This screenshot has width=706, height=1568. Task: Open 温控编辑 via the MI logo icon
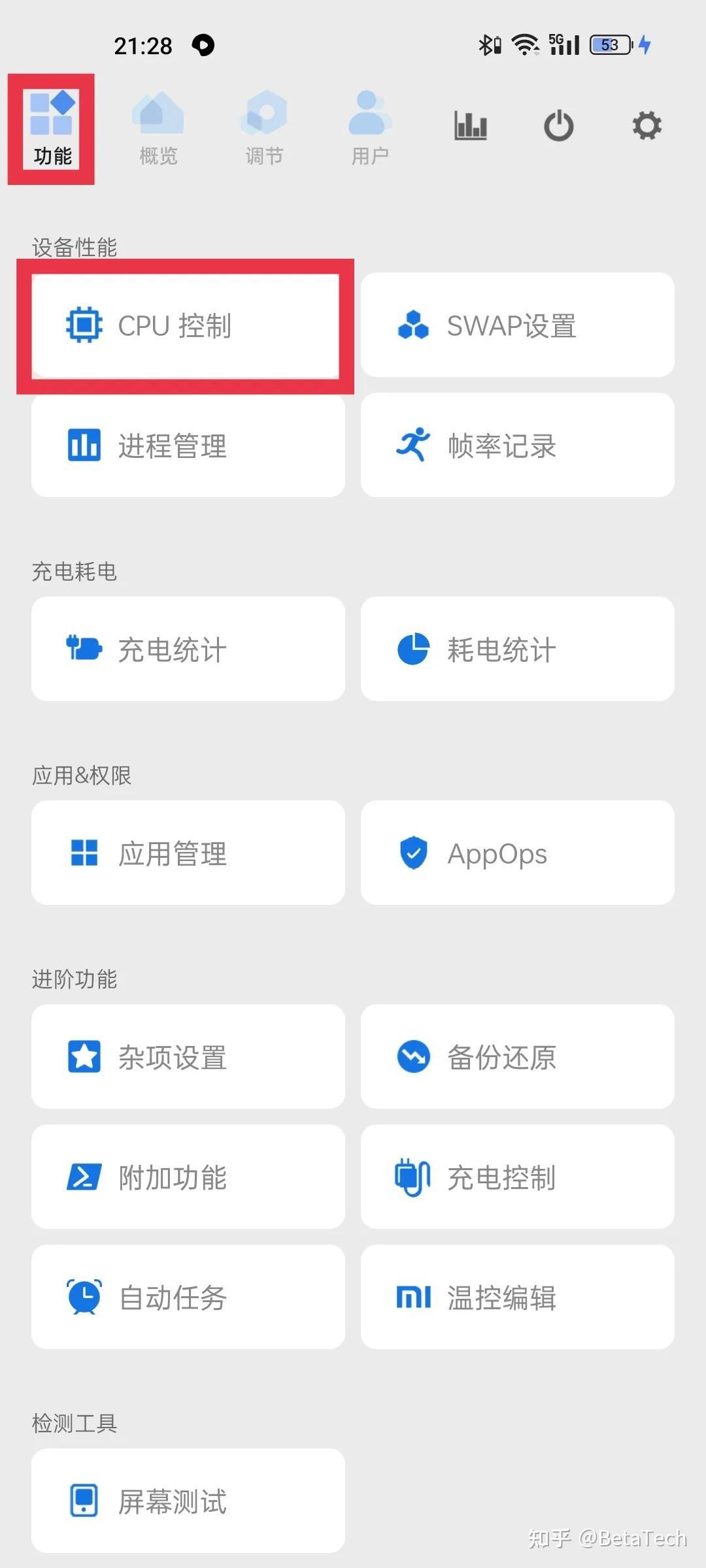(412, 1298)
